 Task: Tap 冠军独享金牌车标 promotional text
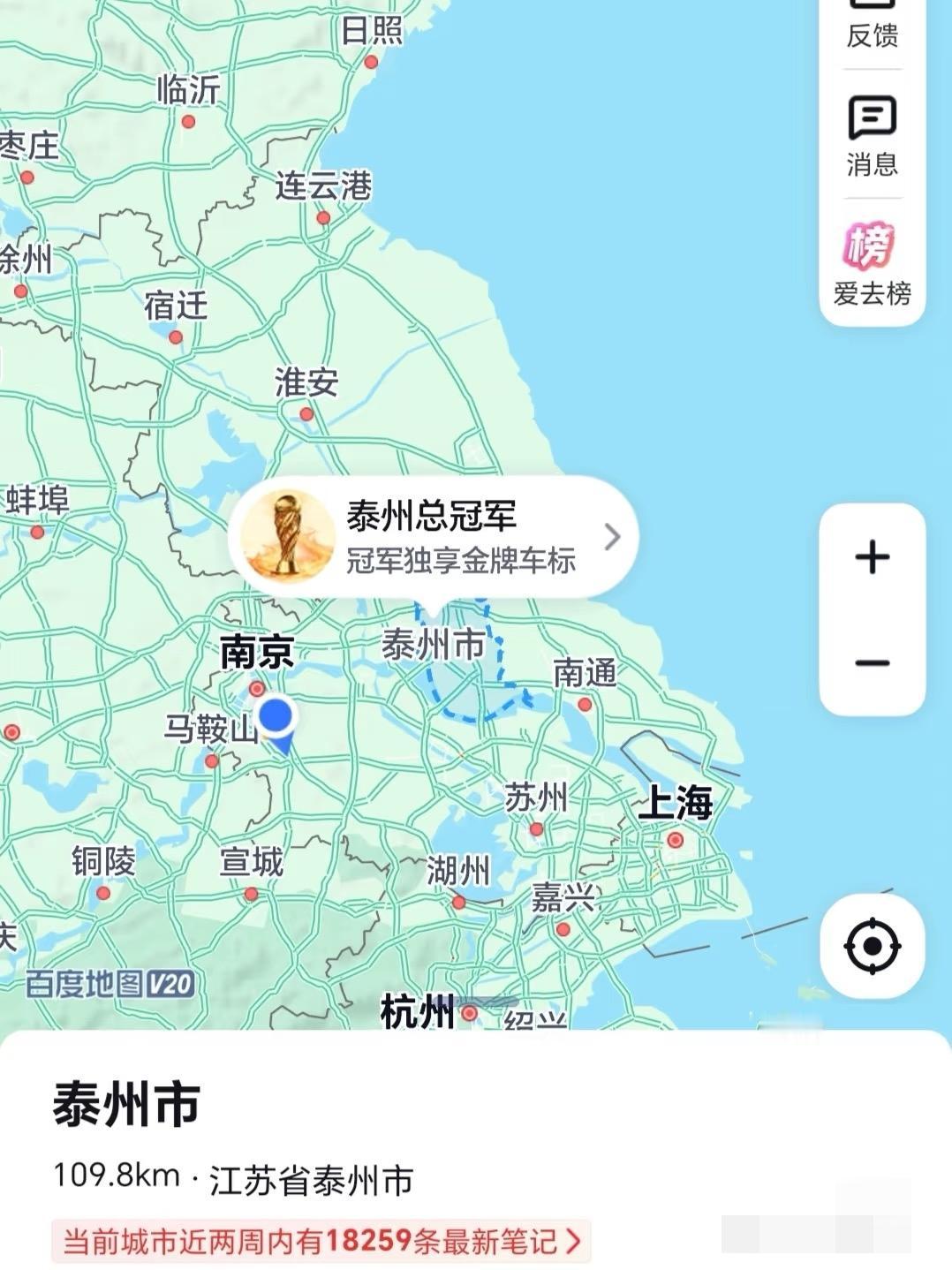(459, 563)
